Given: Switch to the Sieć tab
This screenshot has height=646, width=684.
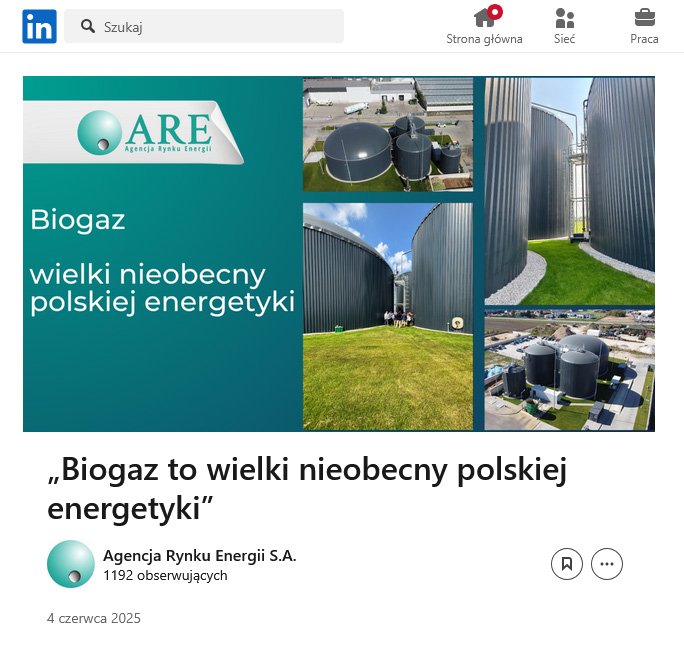Looking at the screenshot, I should [x=564, y=26].
